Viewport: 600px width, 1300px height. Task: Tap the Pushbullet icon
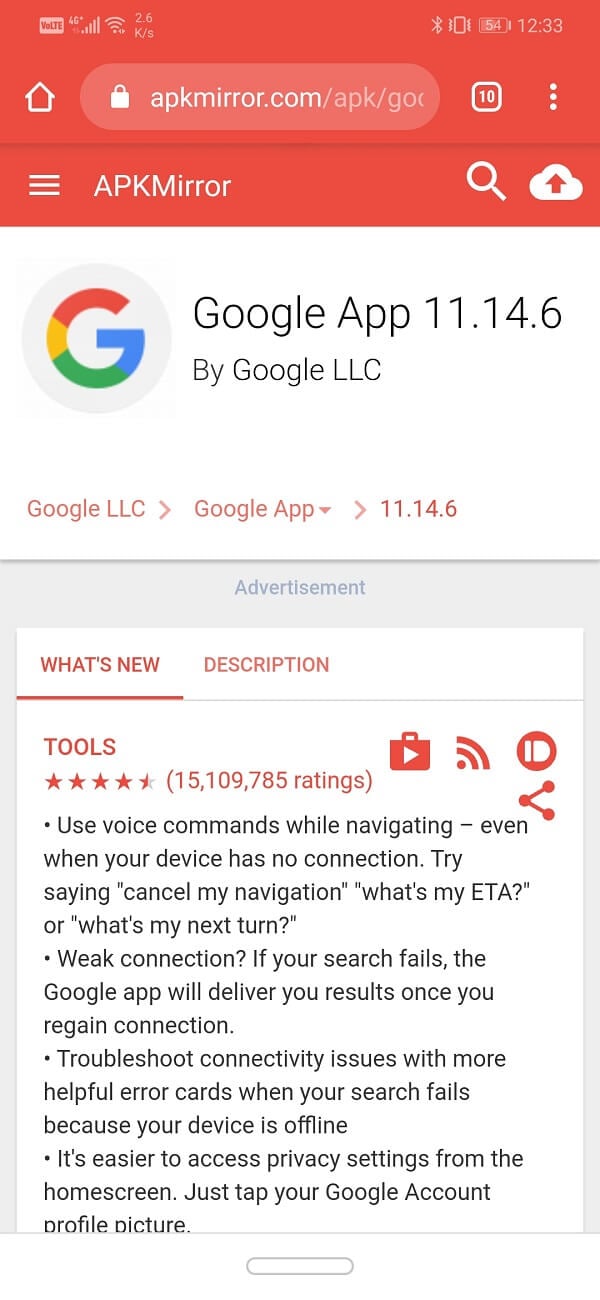click(536, 752)
